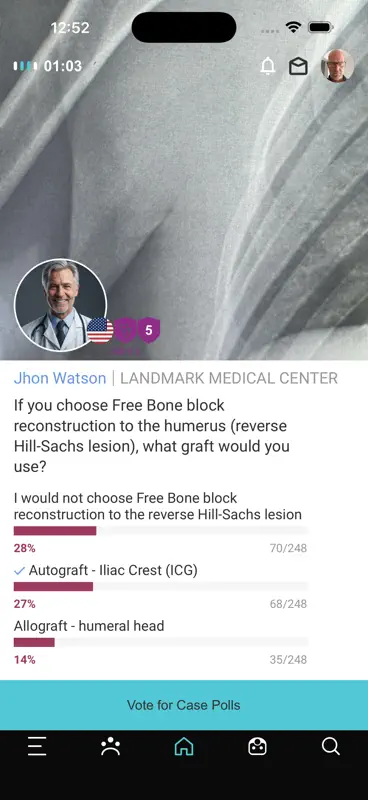The height and width of the screenshot is (800, 368).
Task: Open the robot assistant tab
Action: (x=257, y=747)
